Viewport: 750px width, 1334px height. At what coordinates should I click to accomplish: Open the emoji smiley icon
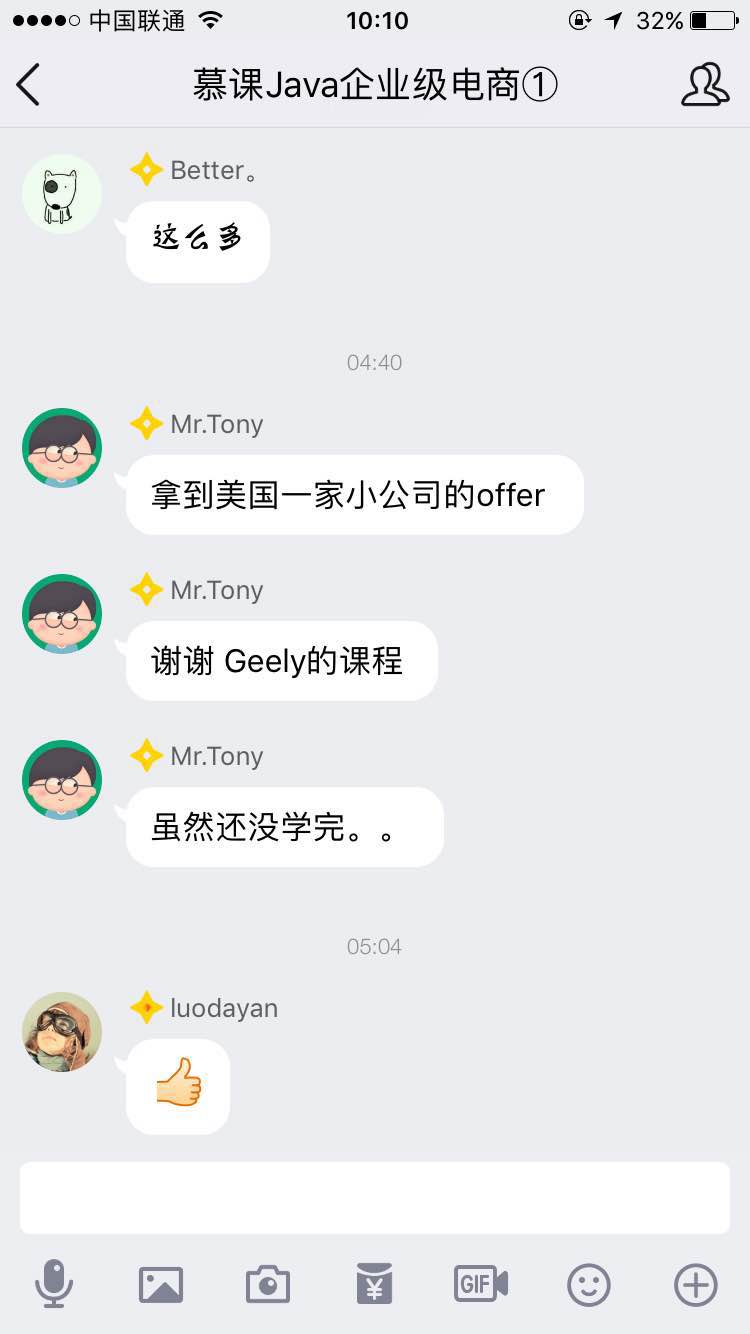(x=588, y=1285)
